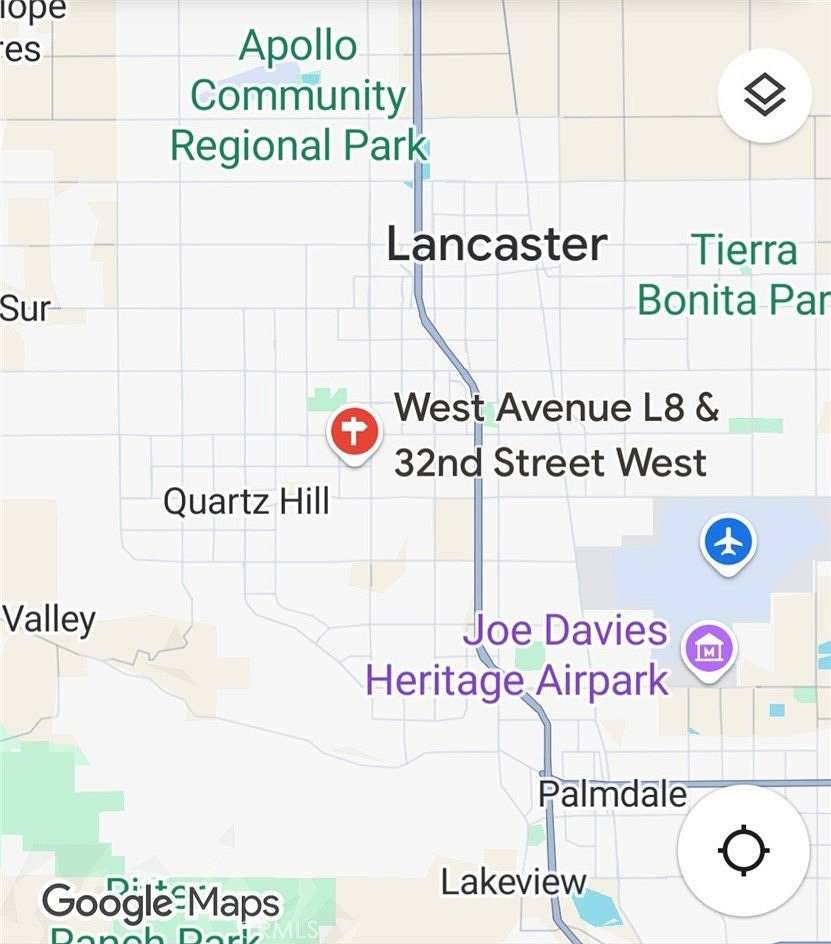This screenshot has width=831, height=944.
Task: Open the layers picker to expand map options
Action: pos(767,95)
